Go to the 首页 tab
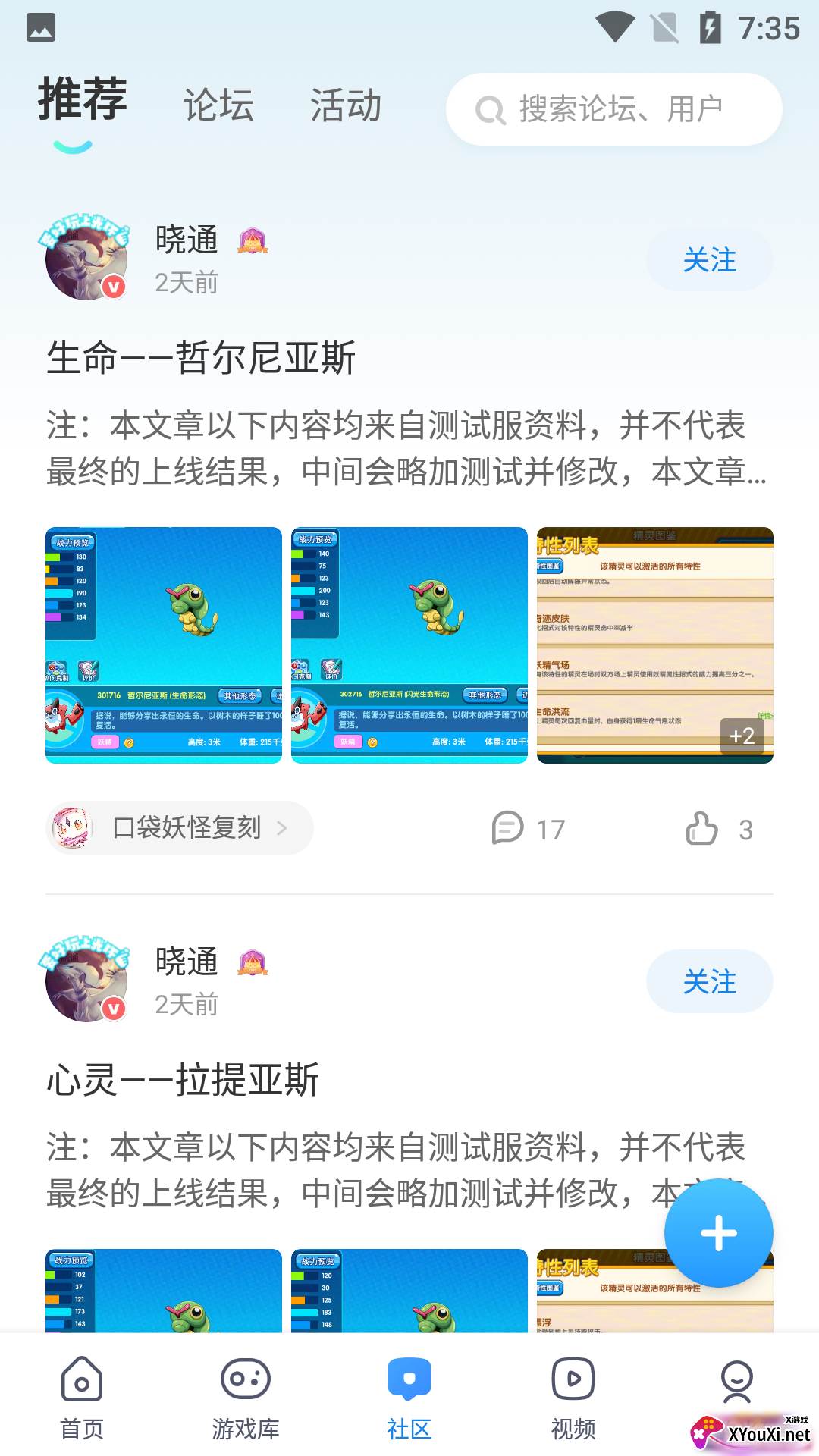Screen dimensions: 819x1456 pyautogui.click(x=82, y=1397)
